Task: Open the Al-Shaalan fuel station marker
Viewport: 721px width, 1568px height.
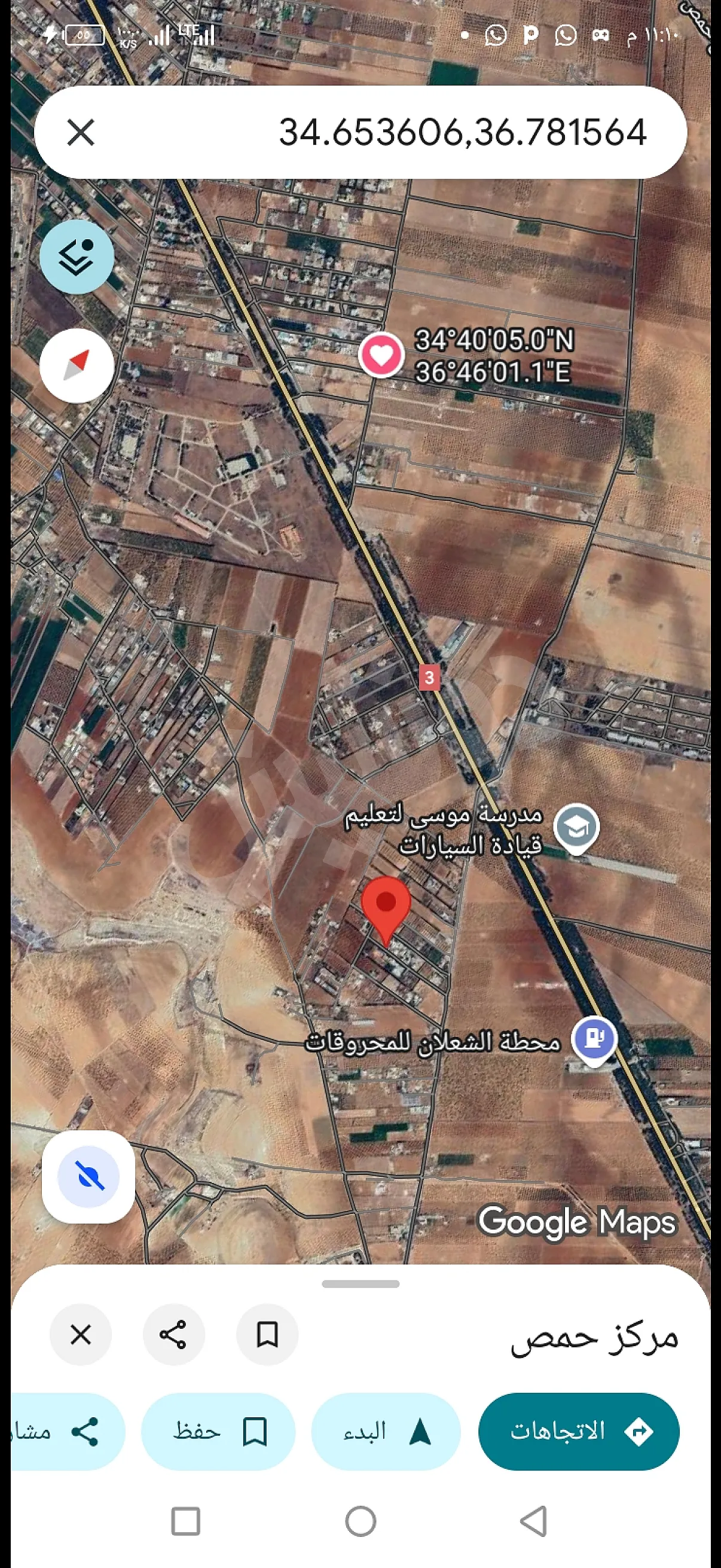Action: pyautogui.click(x=594, y=1039)
